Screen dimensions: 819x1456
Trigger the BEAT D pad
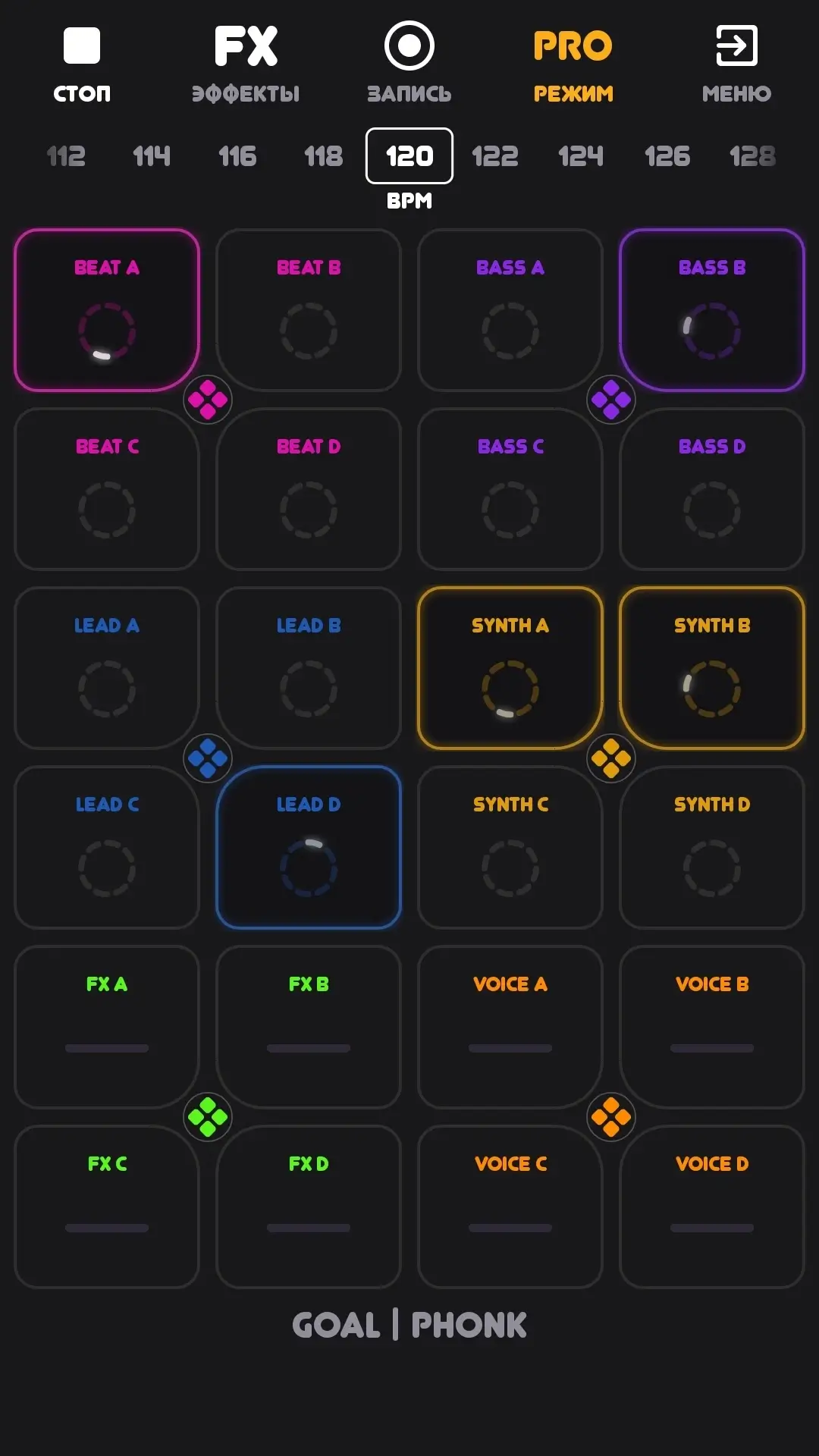pos(309,489)
